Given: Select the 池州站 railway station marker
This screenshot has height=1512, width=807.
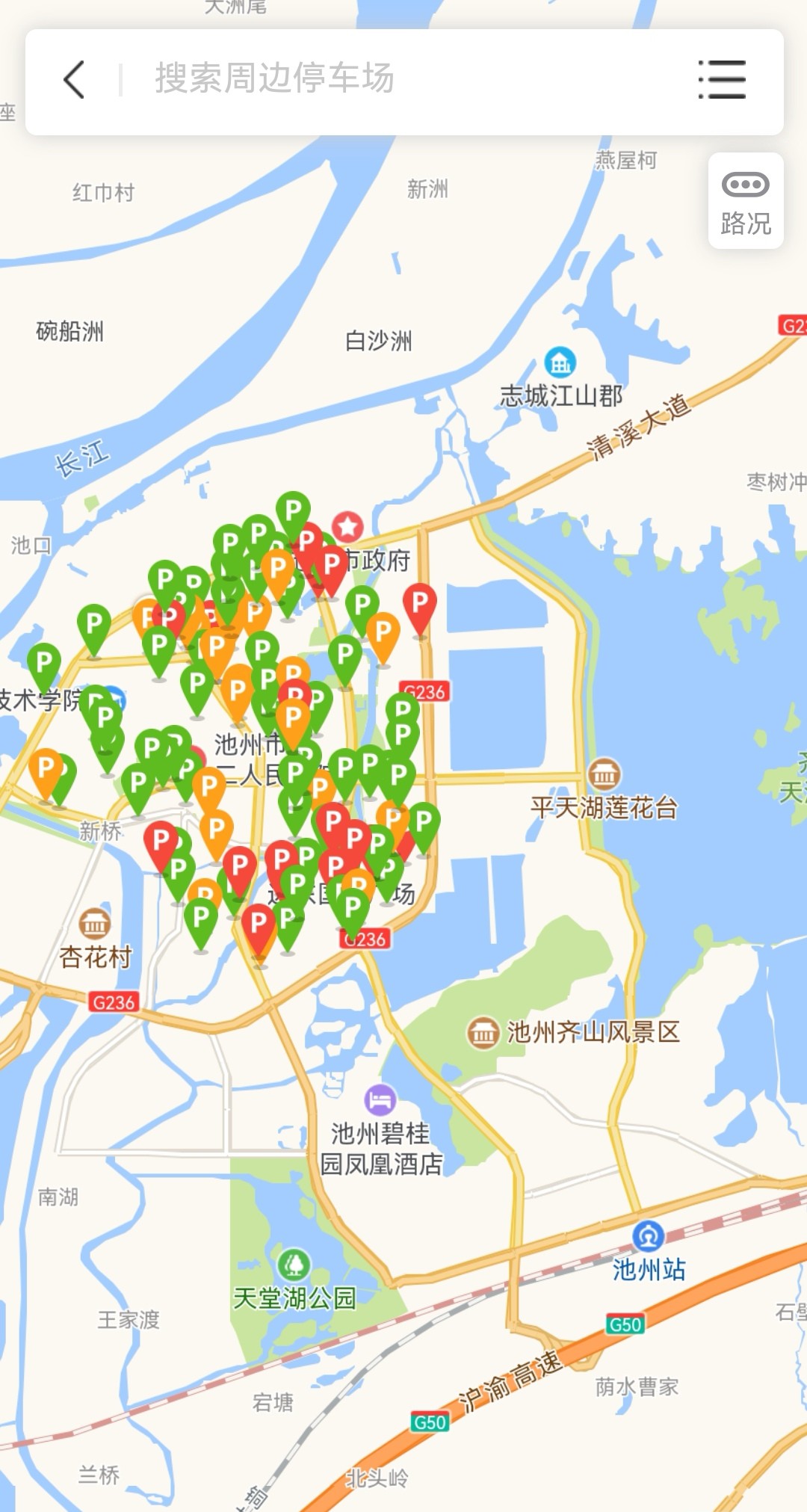Looking at the screenshot, I should [648, 1235].
